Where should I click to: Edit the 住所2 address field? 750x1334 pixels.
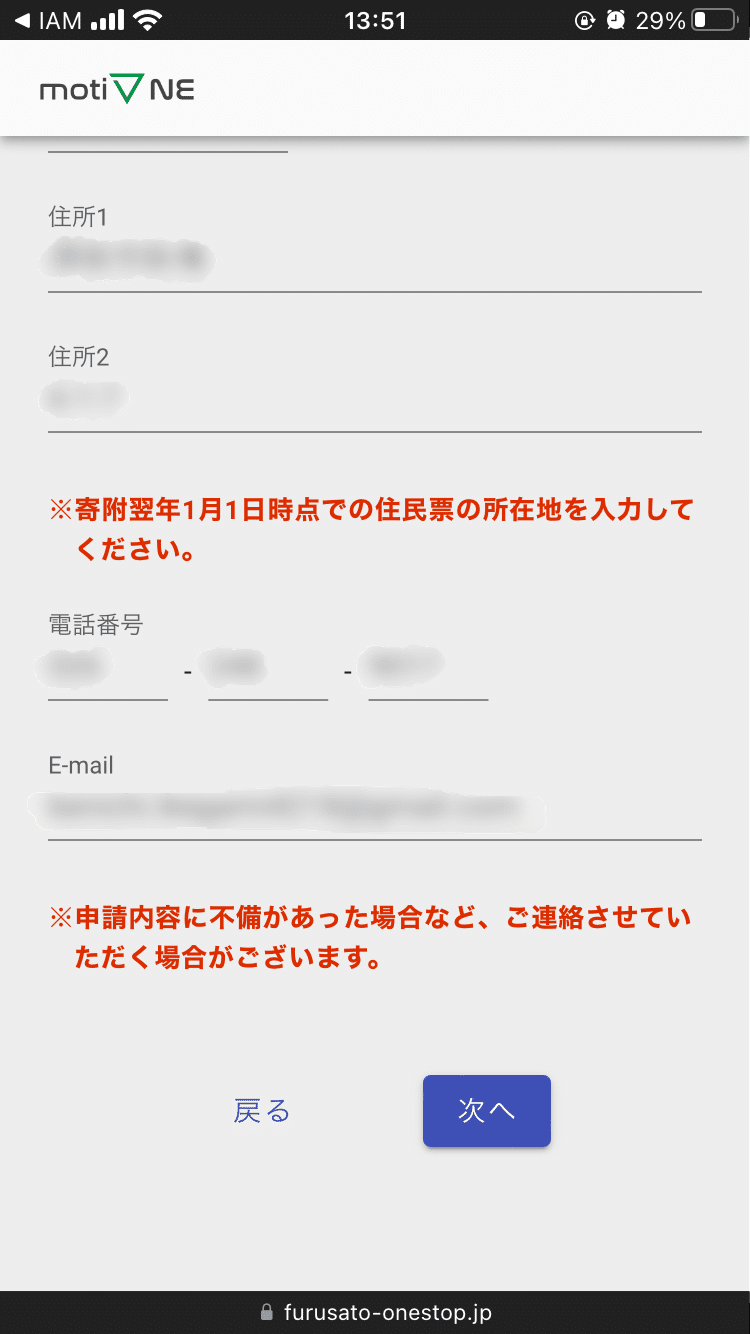374,401
